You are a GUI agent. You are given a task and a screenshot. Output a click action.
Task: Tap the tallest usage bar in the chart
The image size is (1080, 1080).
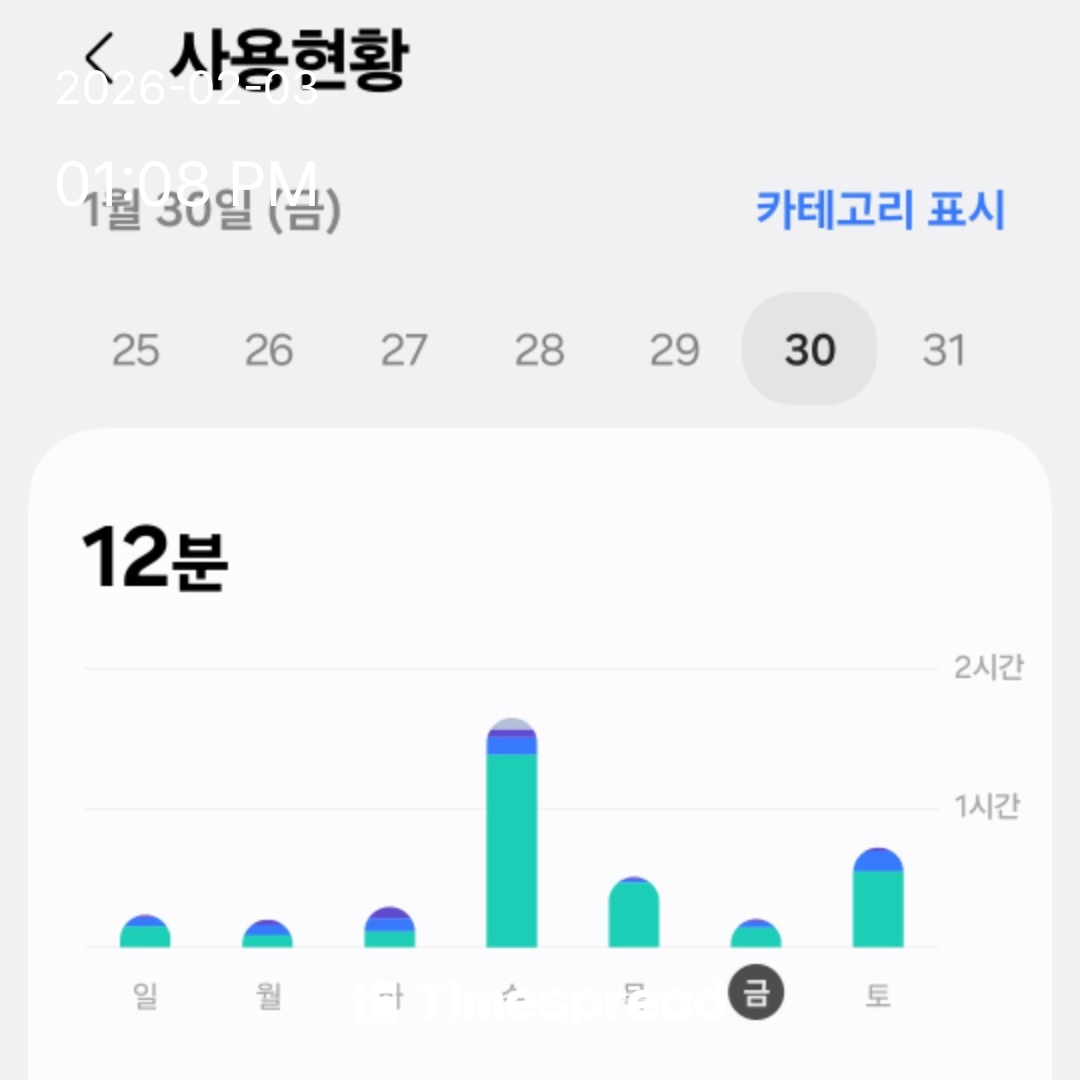512,840
